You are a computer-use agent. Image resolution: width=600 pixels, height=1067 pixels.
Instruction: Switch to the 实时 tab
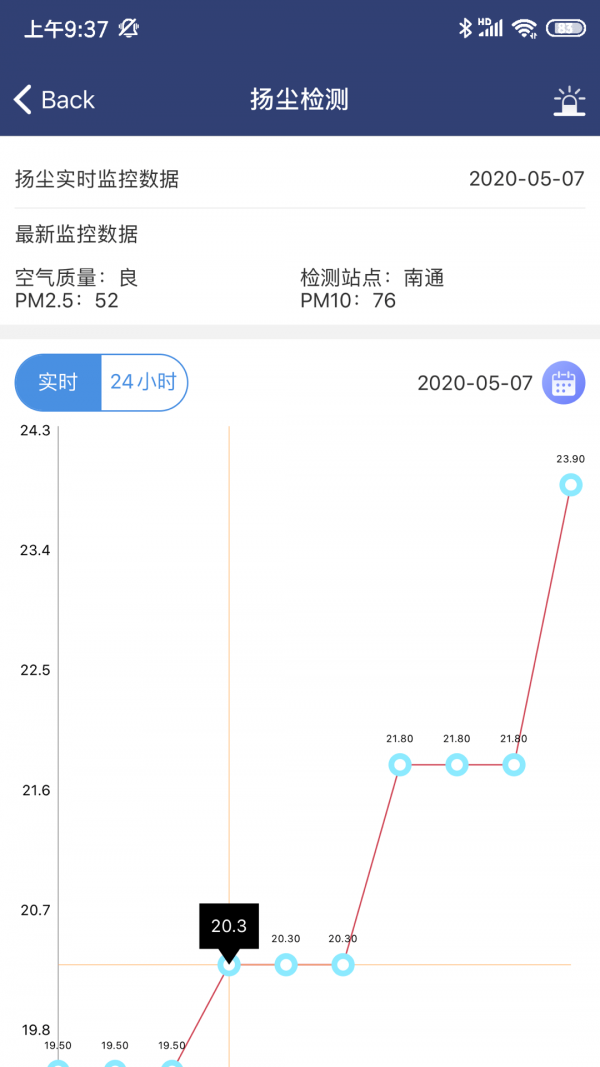pos(58,382)
